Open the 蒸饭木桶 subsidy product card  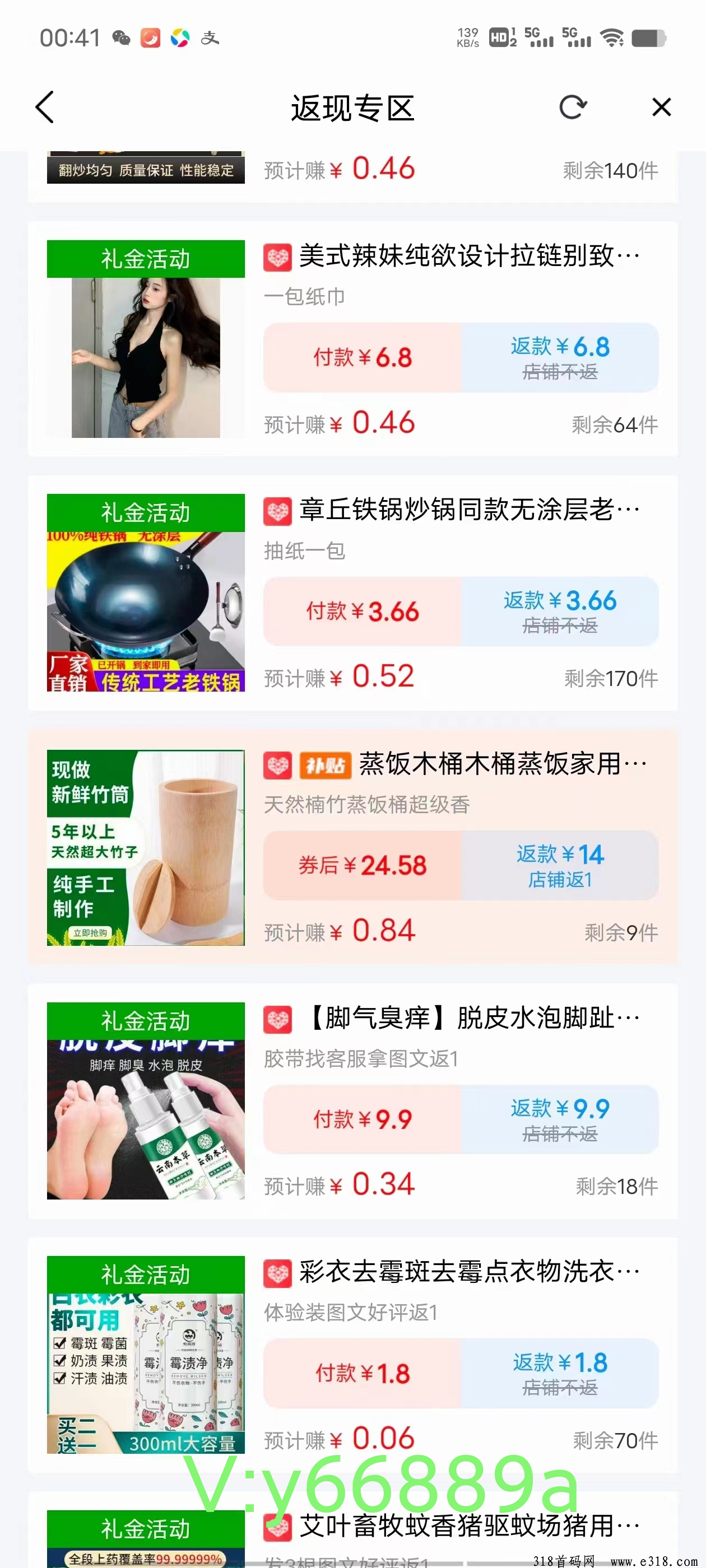[352, 847]
